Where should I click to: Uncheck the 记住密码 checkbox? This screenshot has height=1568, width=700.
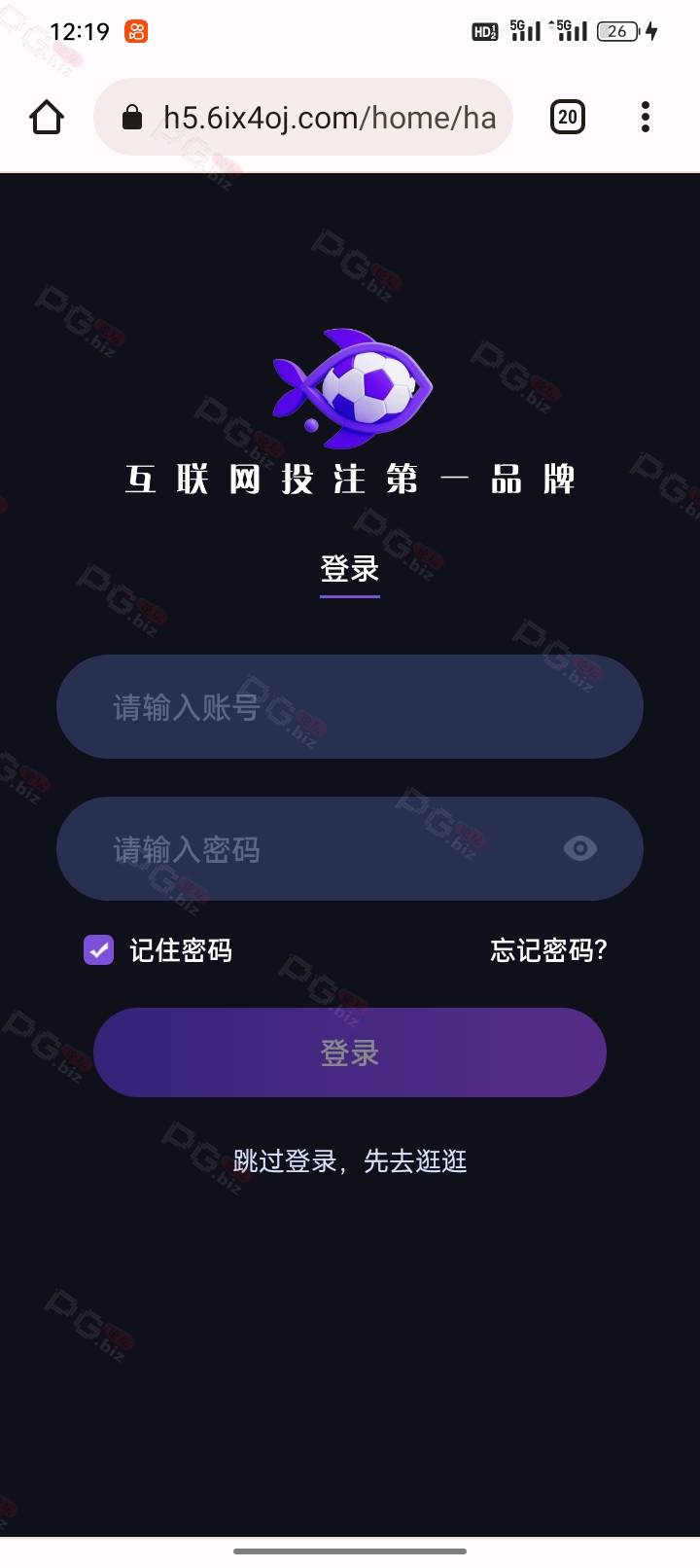99,950
